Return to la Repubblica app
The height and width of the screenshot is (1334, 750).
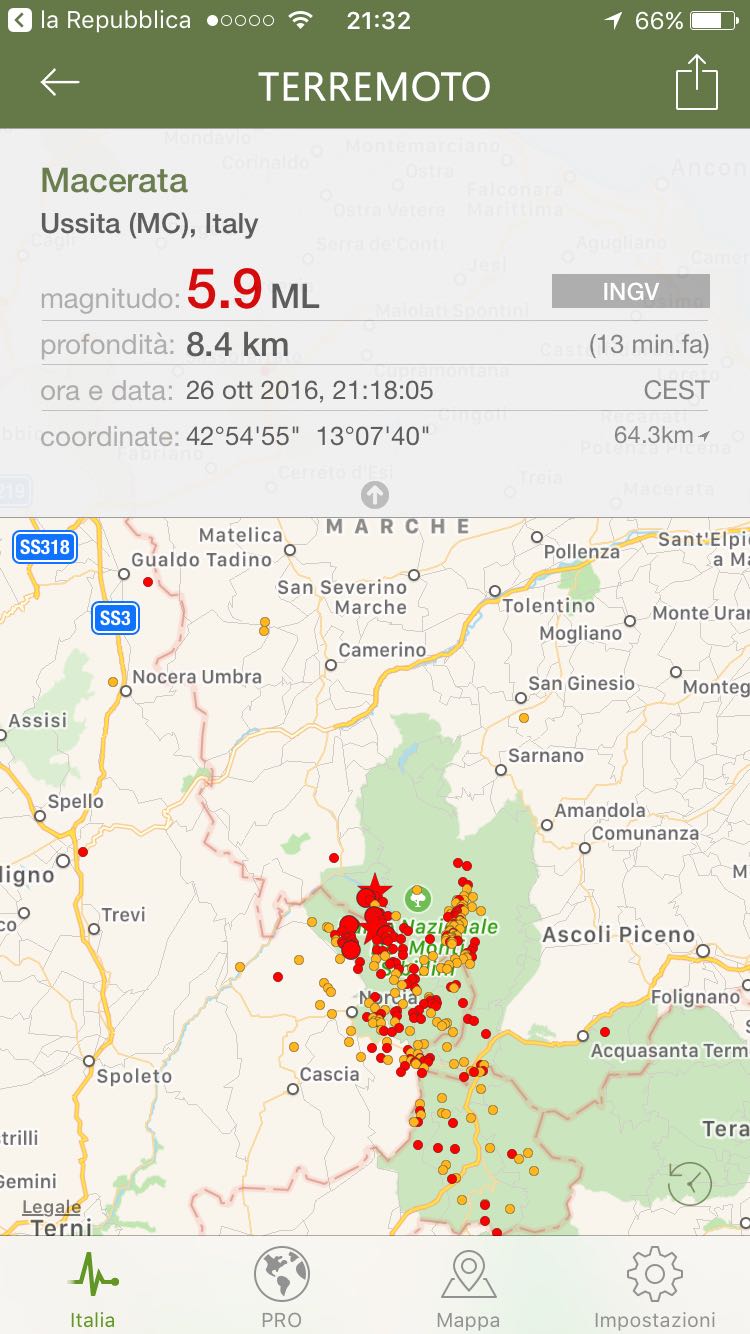point(100,20)
